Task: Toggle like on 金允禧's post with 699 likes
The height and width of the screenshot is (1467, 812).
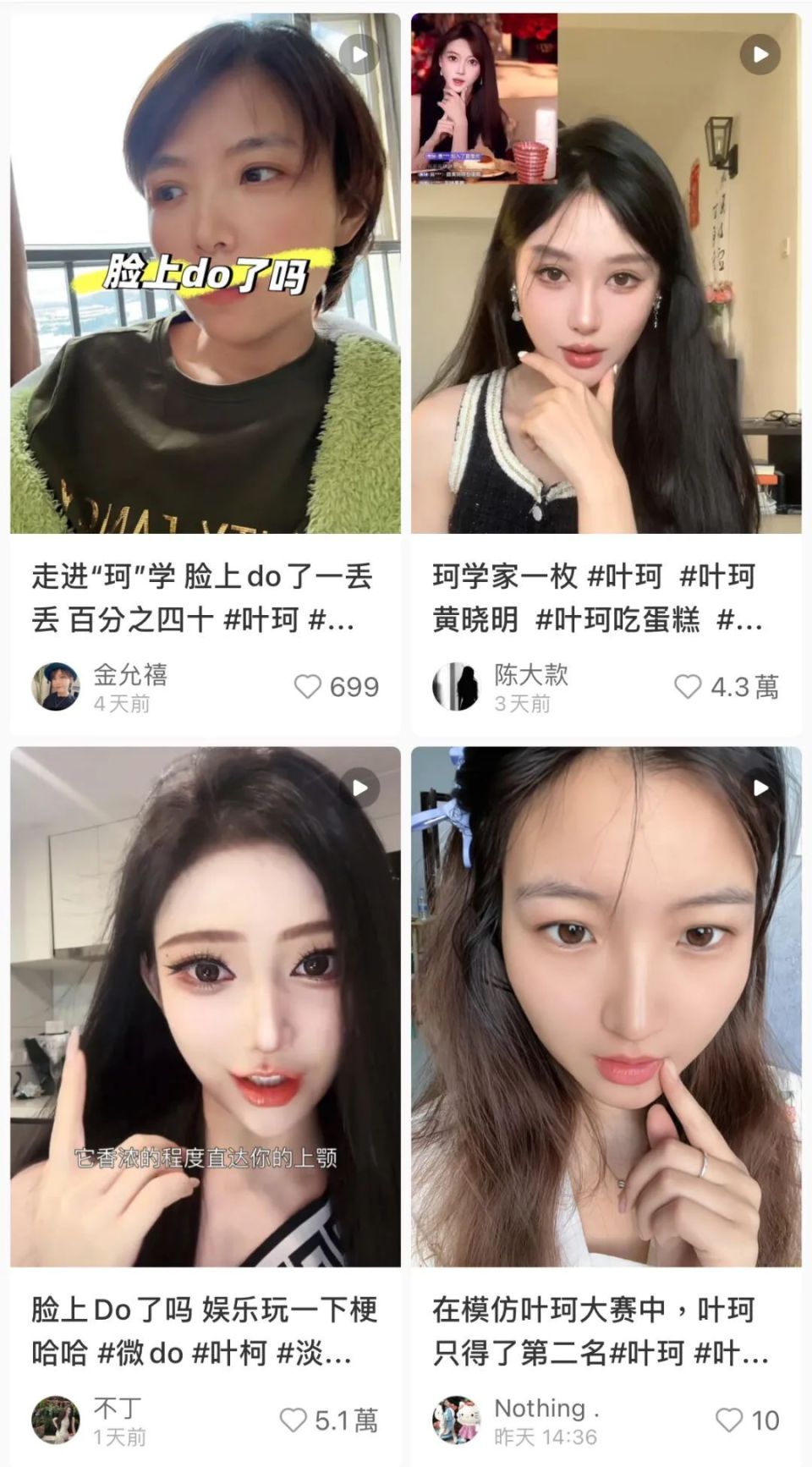Action: [308, 688]
